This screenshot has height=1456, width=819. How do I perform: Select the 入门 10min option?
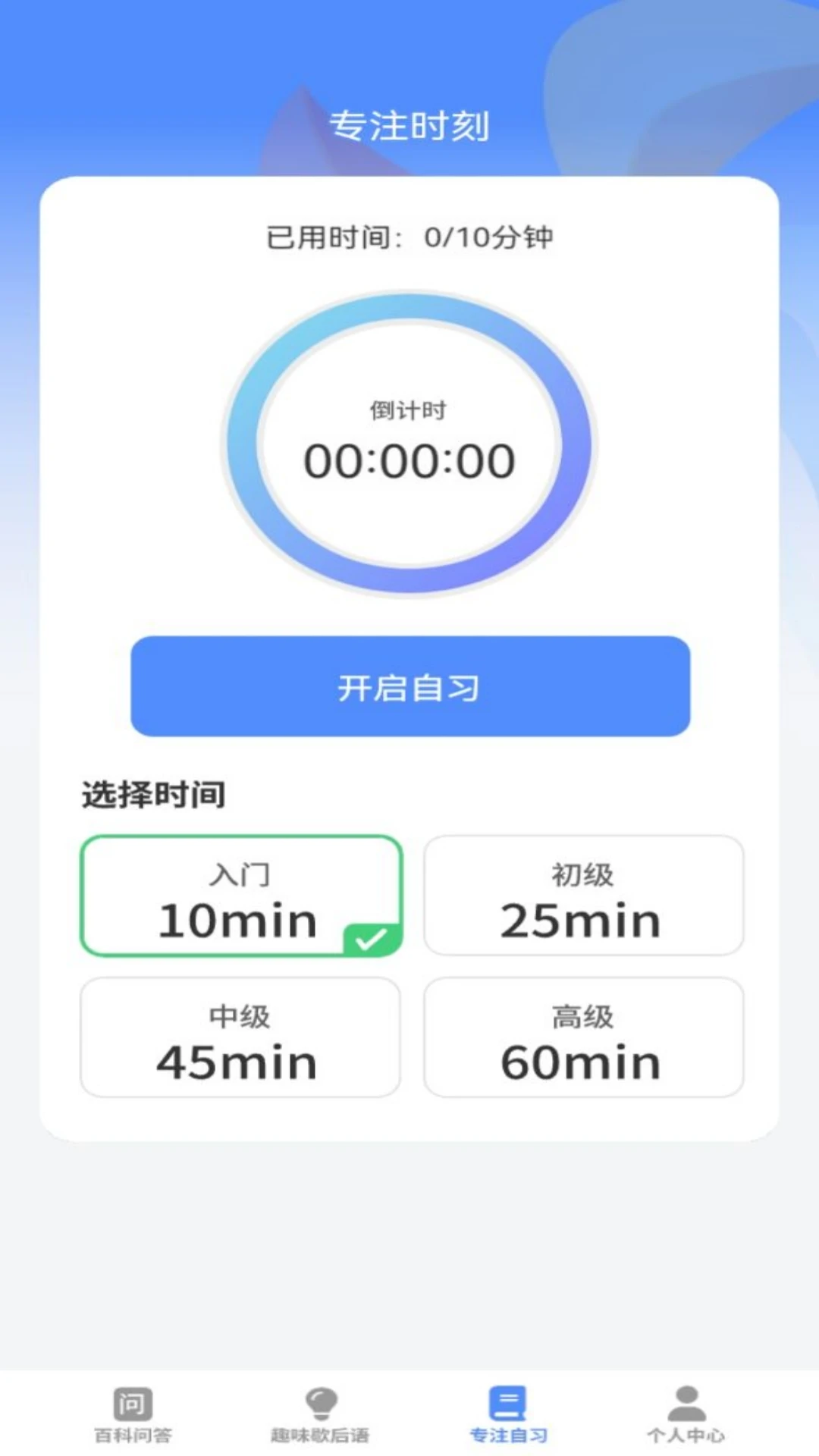pos(240,896)
